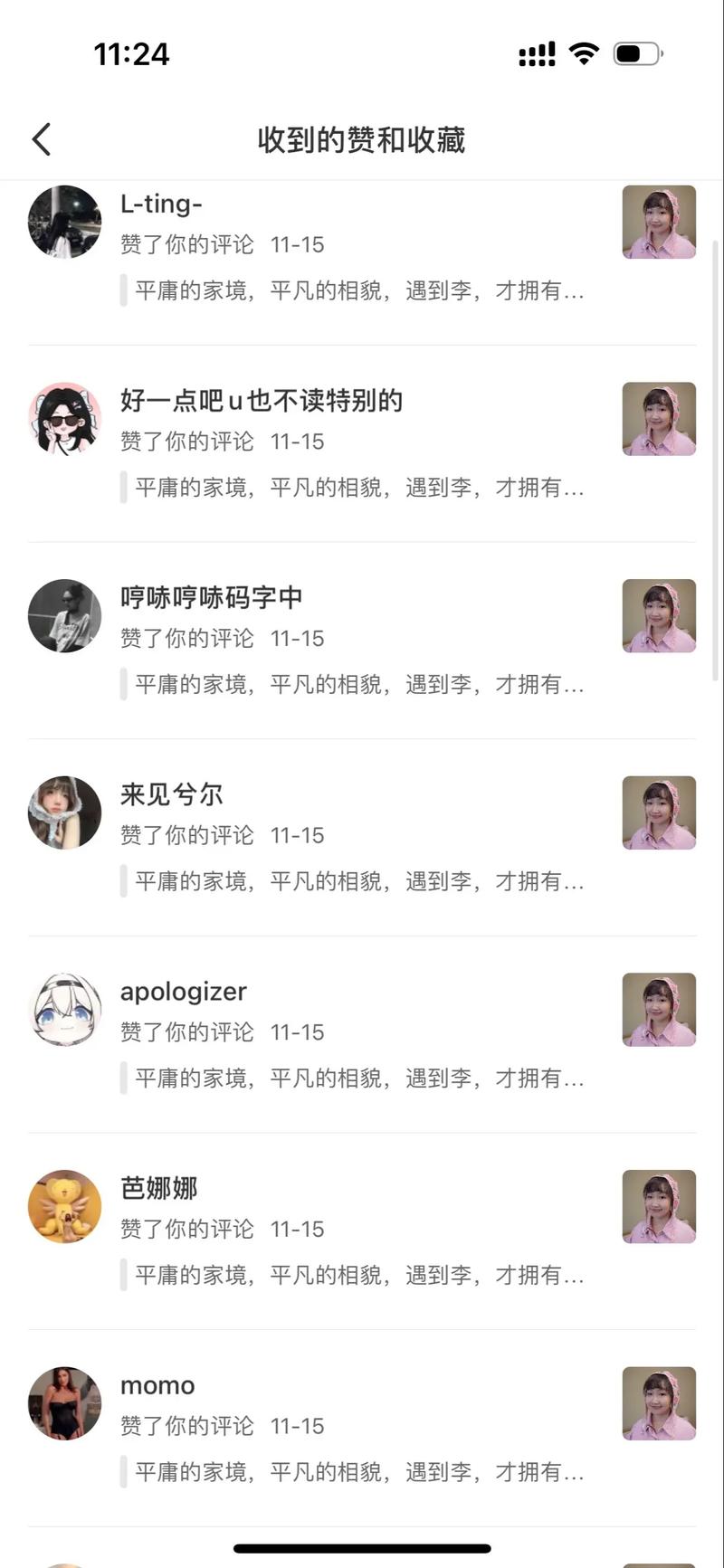
Task: Open the like notification from 好一点吧u也不读特别的
Action: [x=353, y=442]
